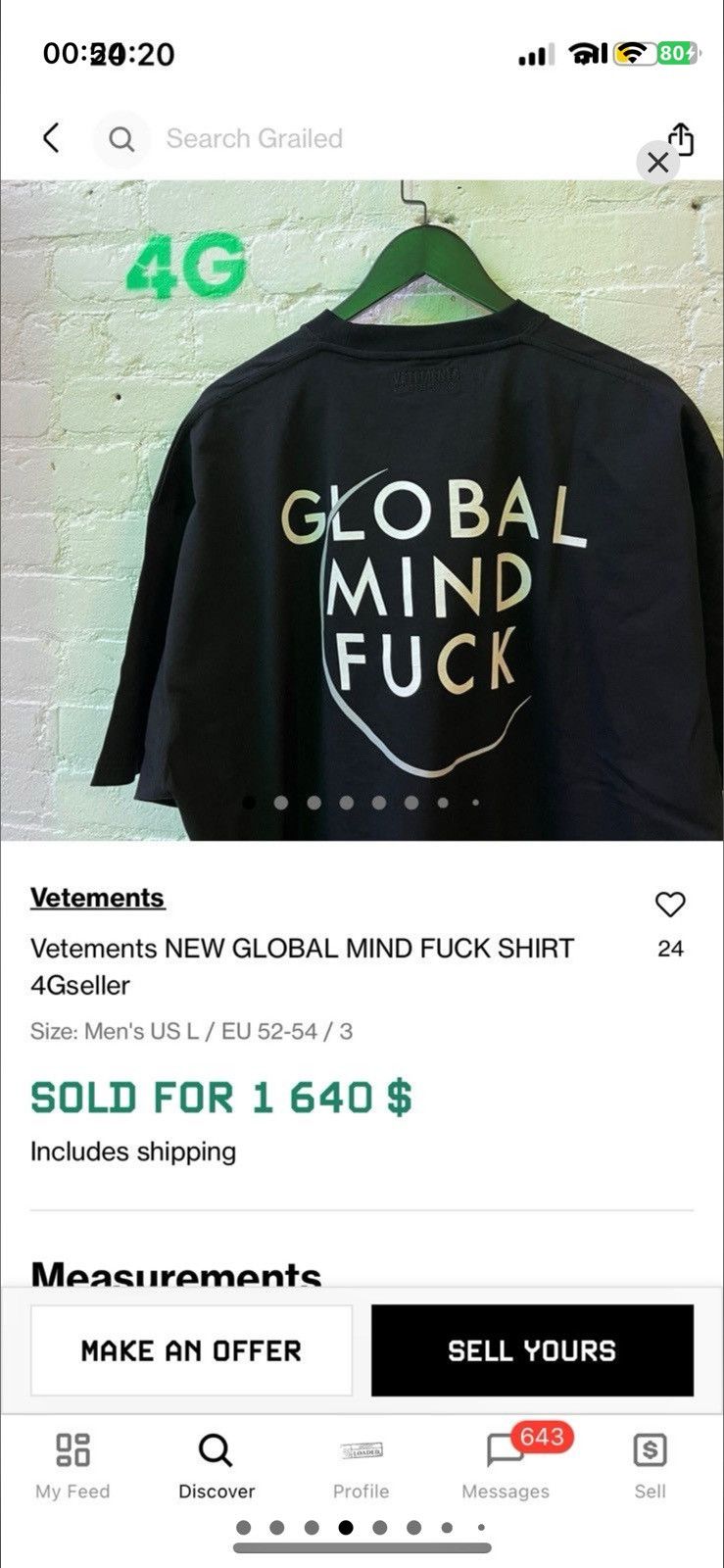Open the shirt photo full screen
Viewport: 724px width, 1568px height.
(x=362, y=511)
